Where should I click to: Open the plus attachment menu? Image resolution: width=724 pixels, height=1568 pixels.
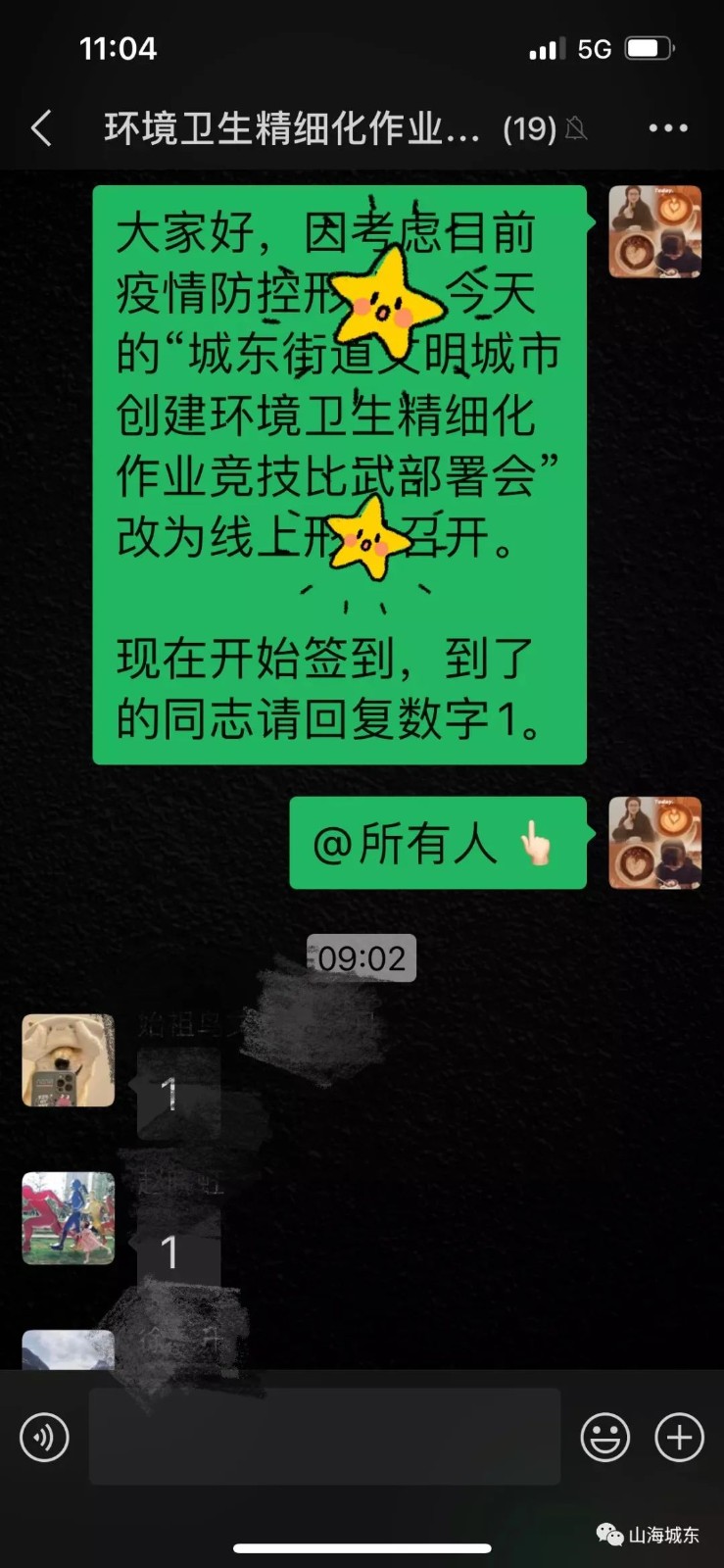(679, 1437)
